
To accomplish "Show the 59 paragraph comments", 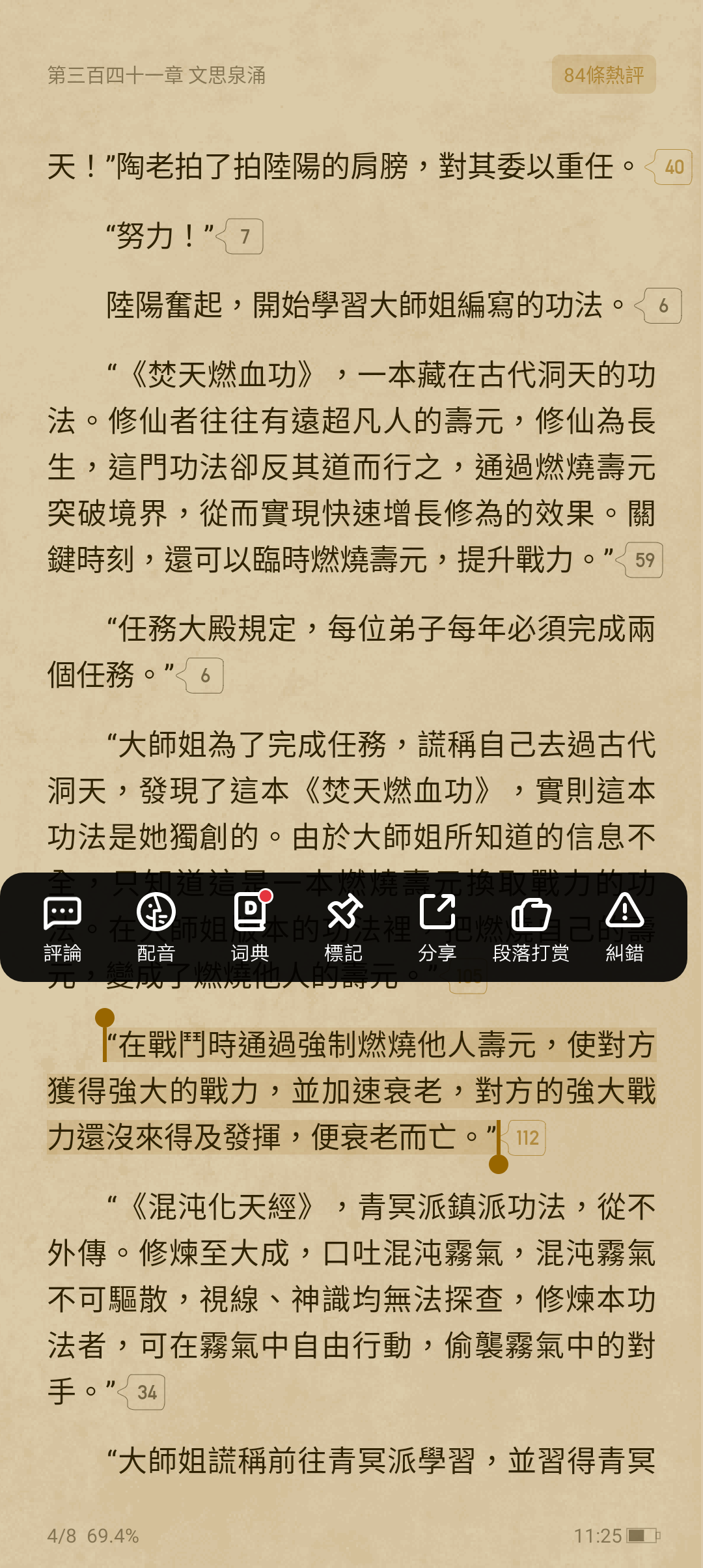I will tap(643, 560).
